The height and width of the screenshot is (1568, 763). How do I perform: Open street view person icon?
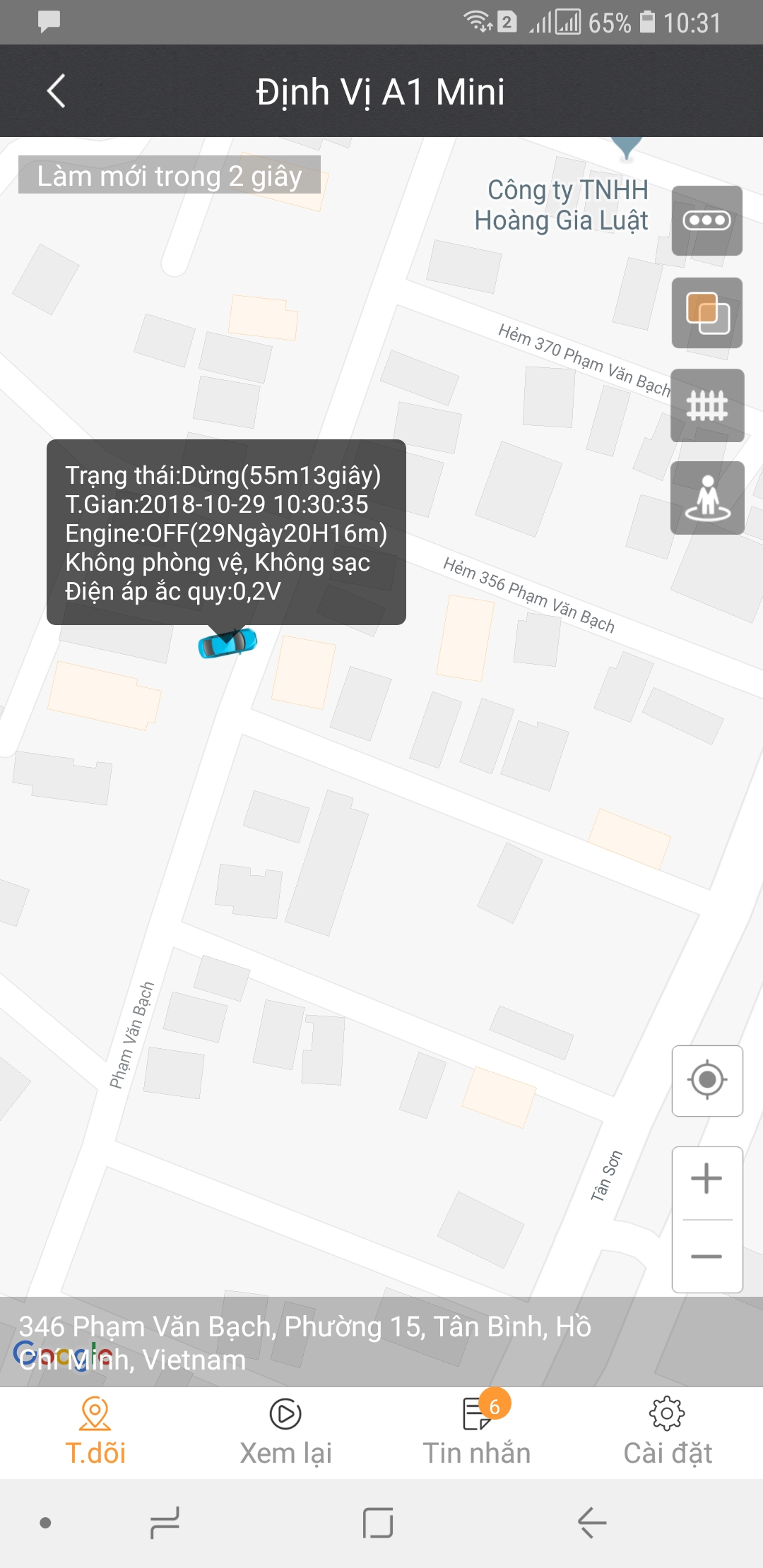[x=706, y=498]
